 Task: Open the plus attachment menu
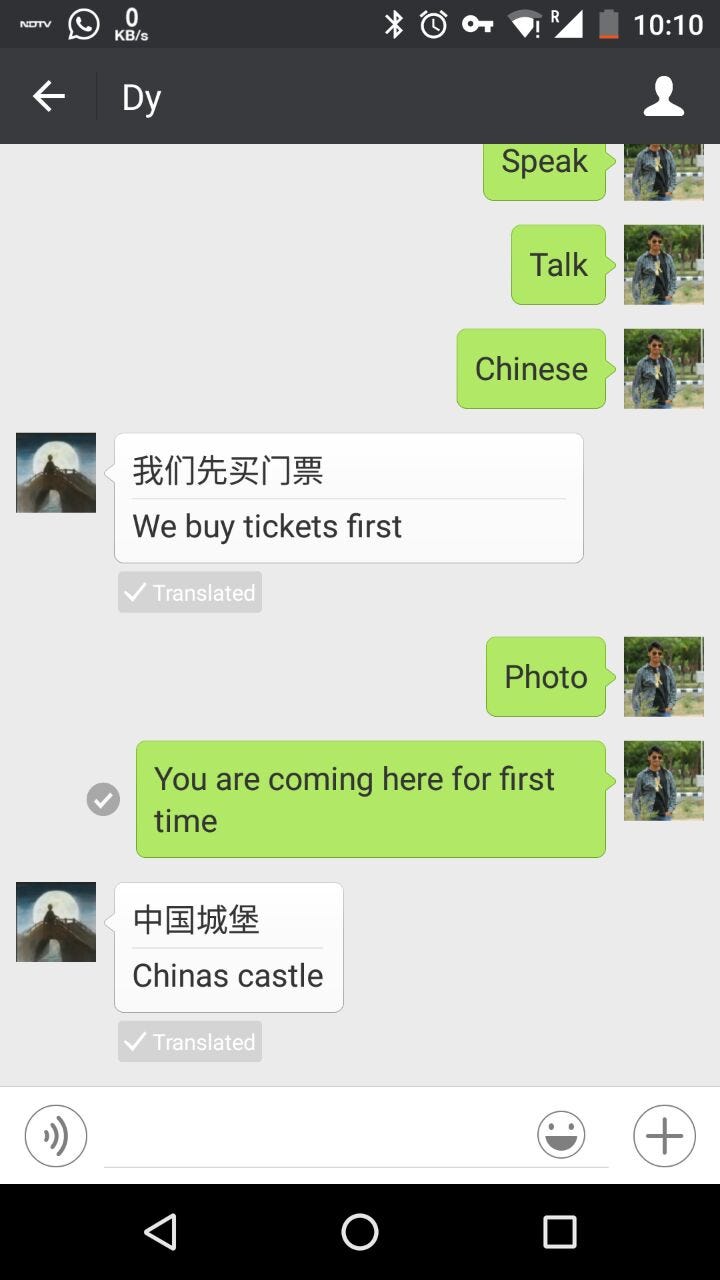tap(664, 1136)
